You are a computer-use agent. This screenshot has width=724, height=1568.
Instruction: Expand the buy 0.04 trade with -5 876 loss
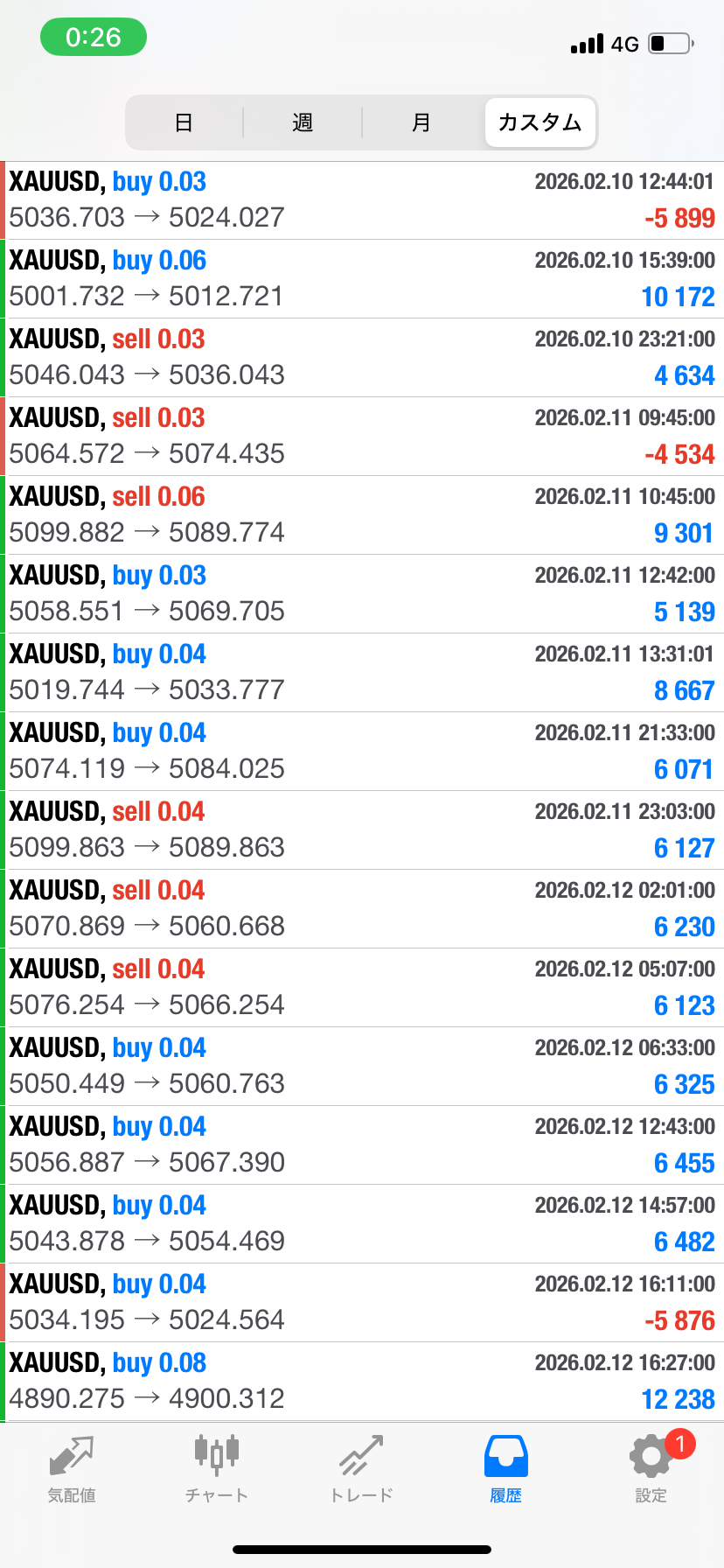point(362,1303)
